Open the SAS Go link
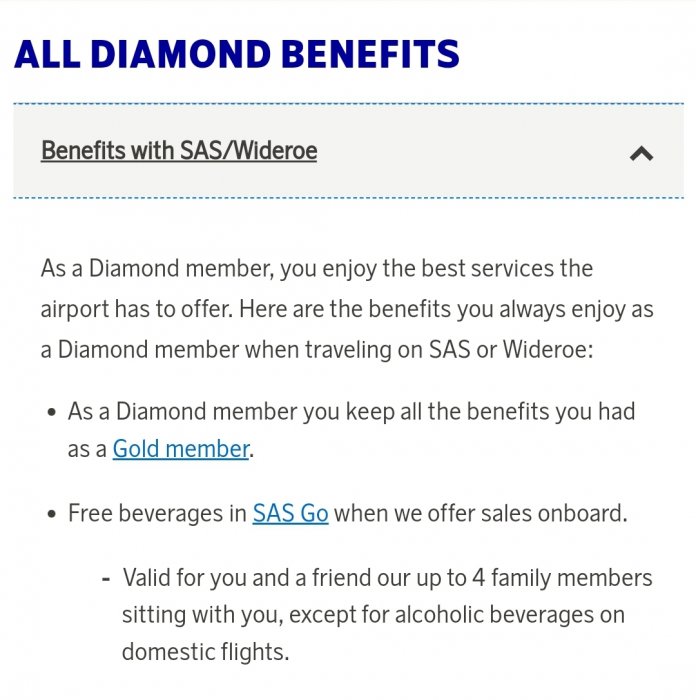Image resolution: width=696 pixels, height=700 pixels. (290, 514)
